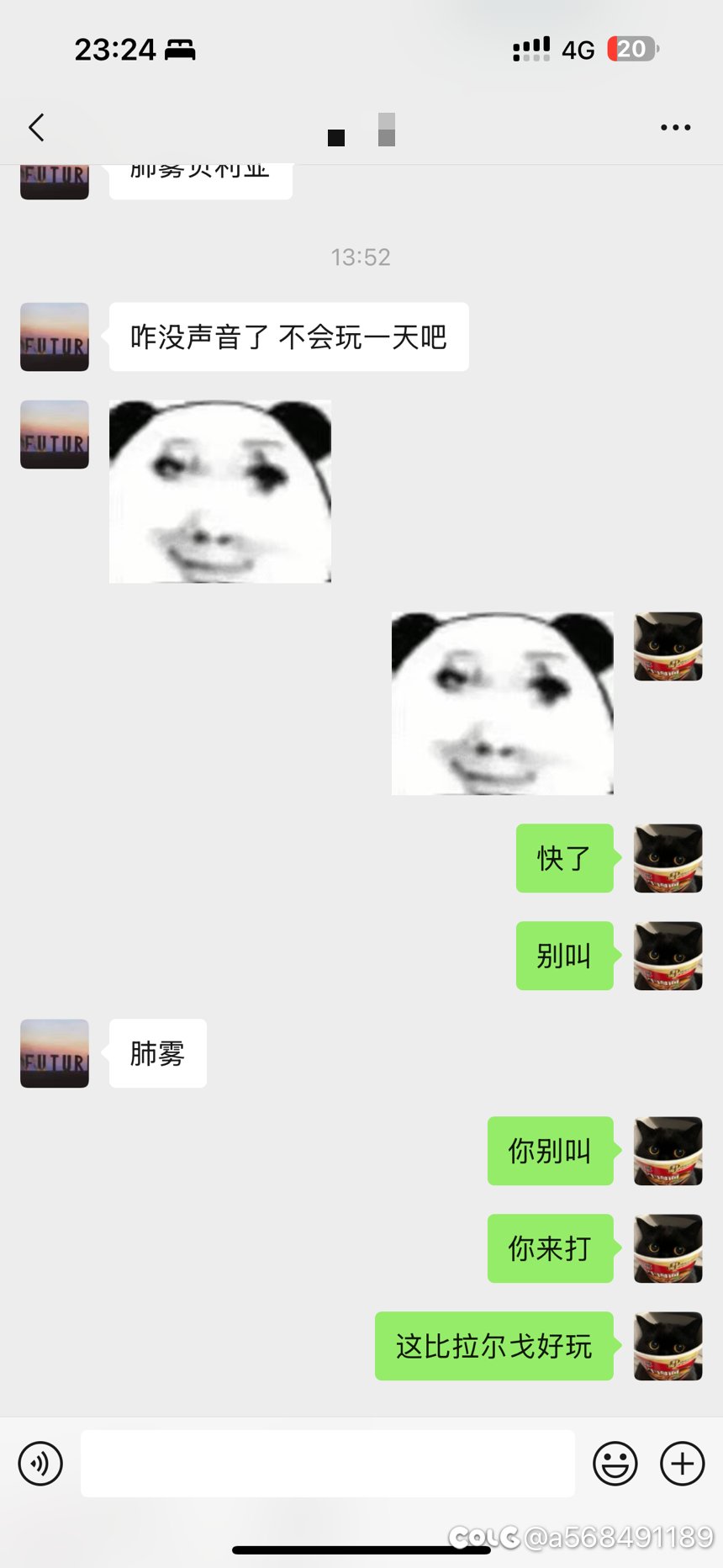The width and height of the screenshot is (723, 1568).
Task: Select the 你来打 green bubble
Action: pyautogui.click(x=550, y=1248)
